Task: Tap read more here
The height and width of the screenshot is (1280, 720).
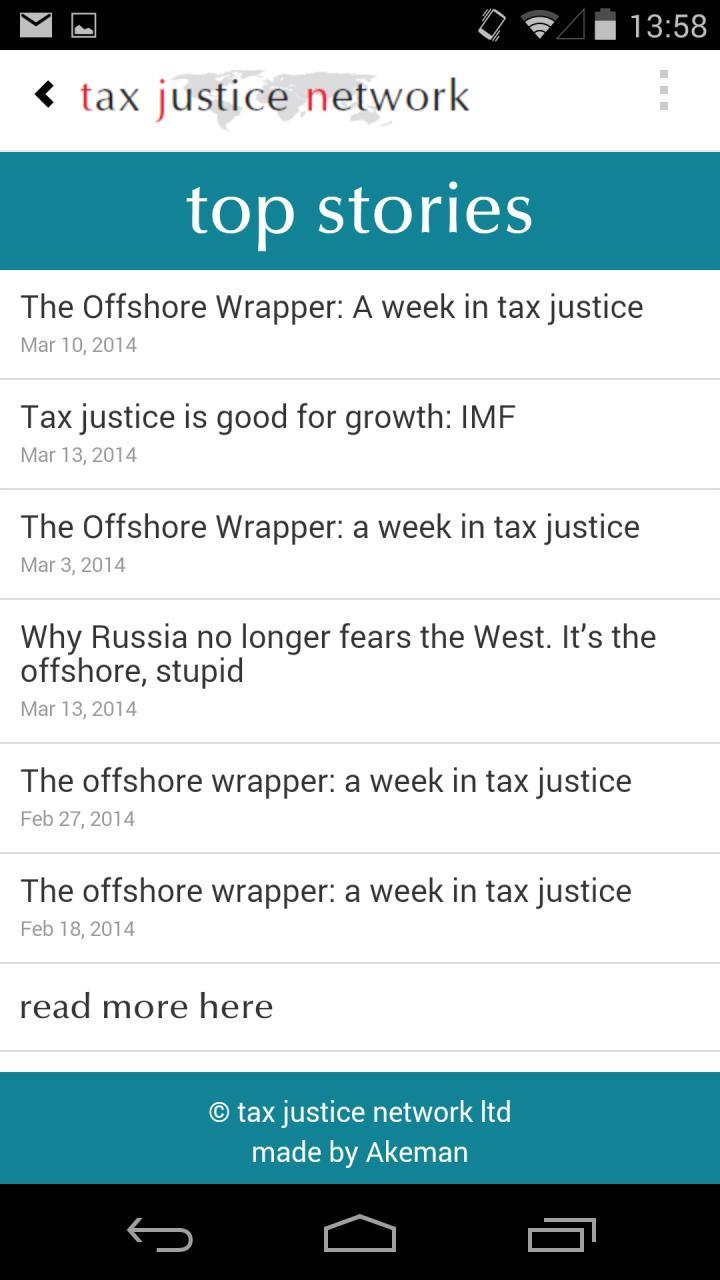Action: (x=360, y=1007)
